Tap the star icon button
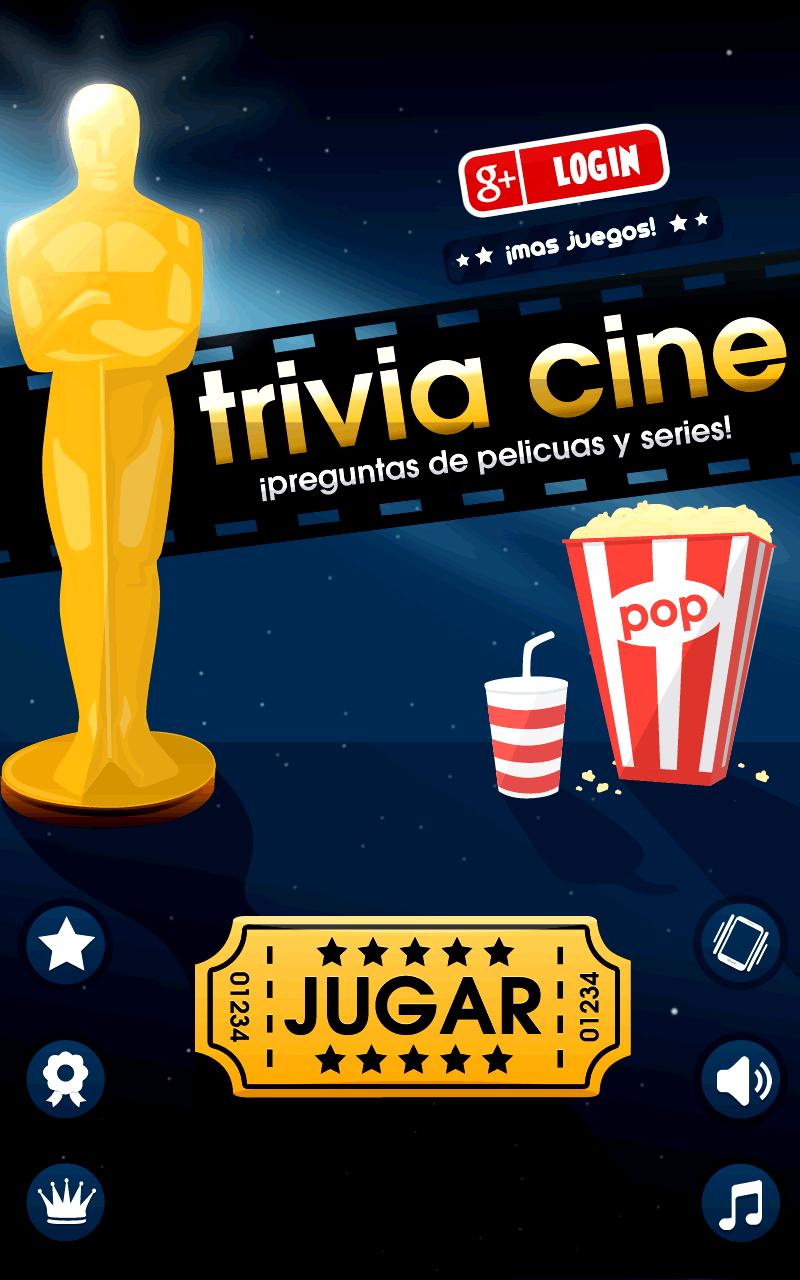The image size is (800, 1280). click(x=66, y=945)
